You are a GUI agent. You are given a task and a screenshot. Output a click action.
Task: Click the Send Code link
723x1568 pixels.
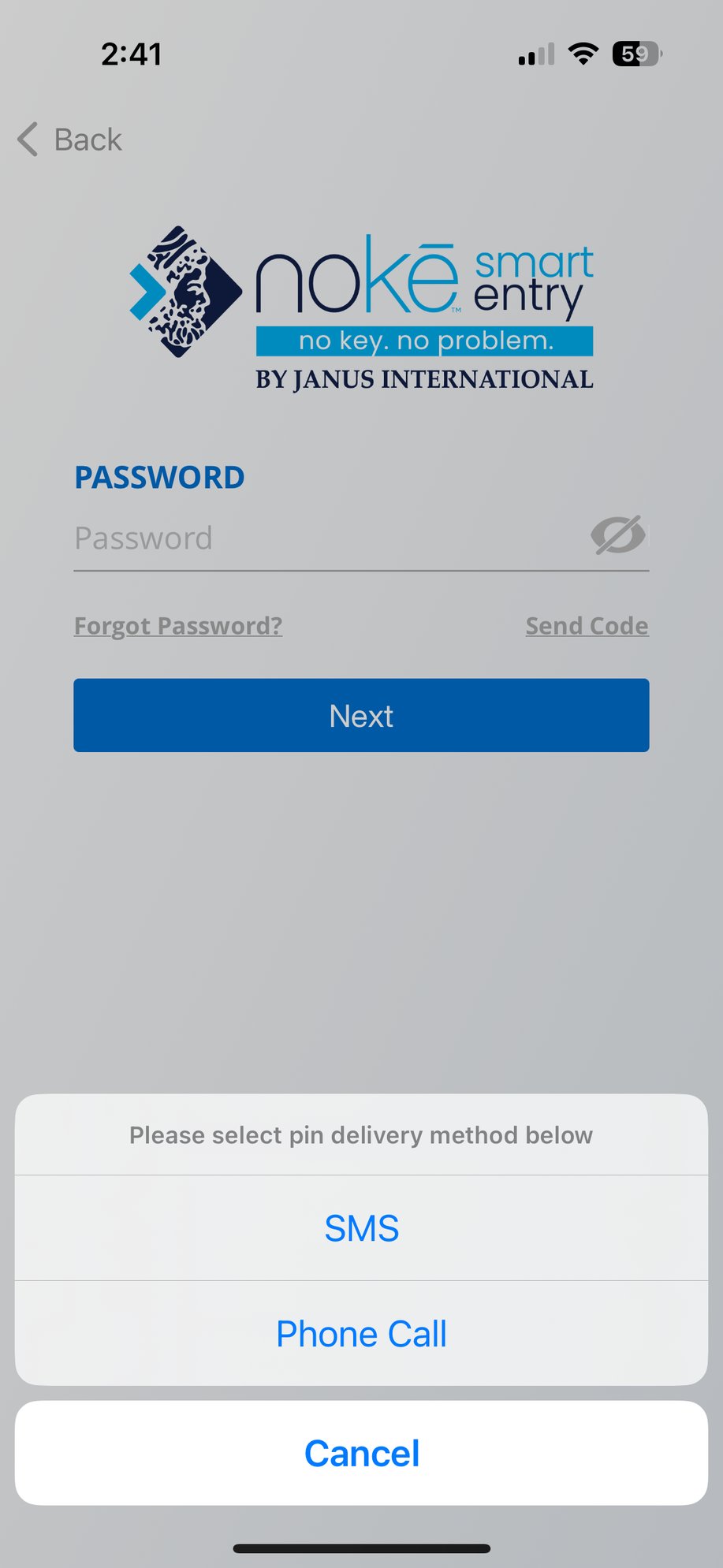click(587, 625)
